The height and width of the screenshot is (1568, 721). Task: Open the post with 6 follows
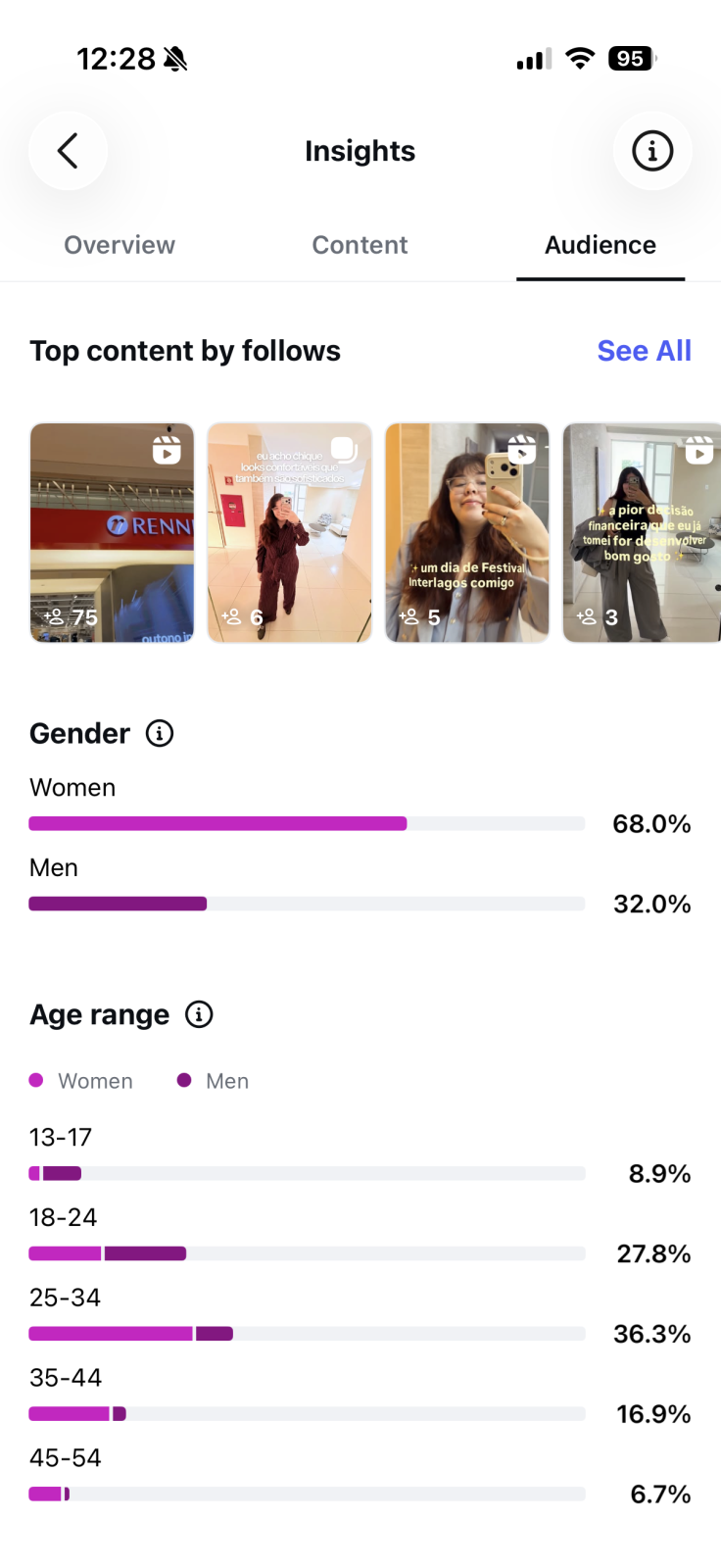coord(290,533)
